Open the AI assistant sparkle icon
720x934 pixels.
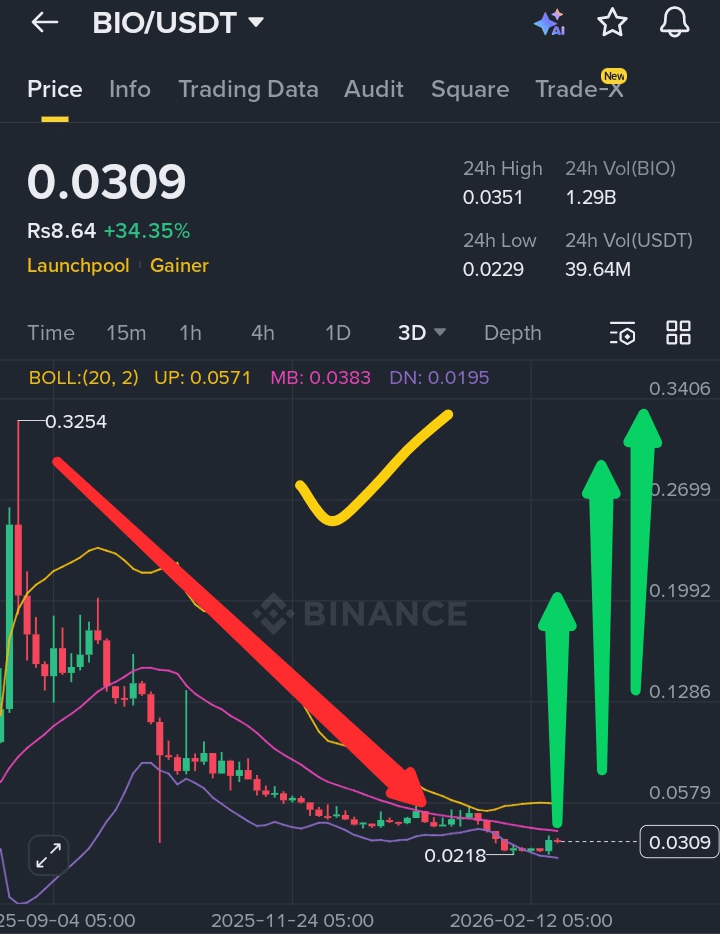click(x=549, y=23)
